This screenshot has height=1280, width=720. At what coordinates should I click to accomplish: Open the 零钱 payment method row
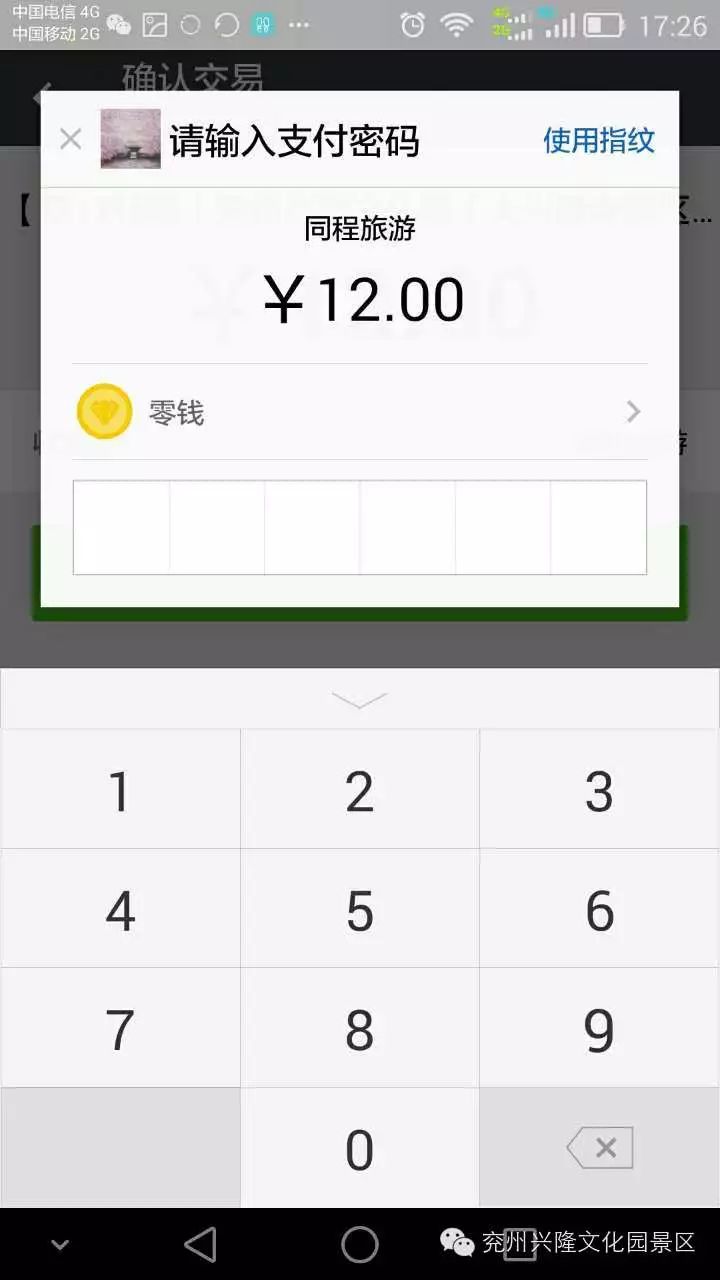[x=360, y=412]
